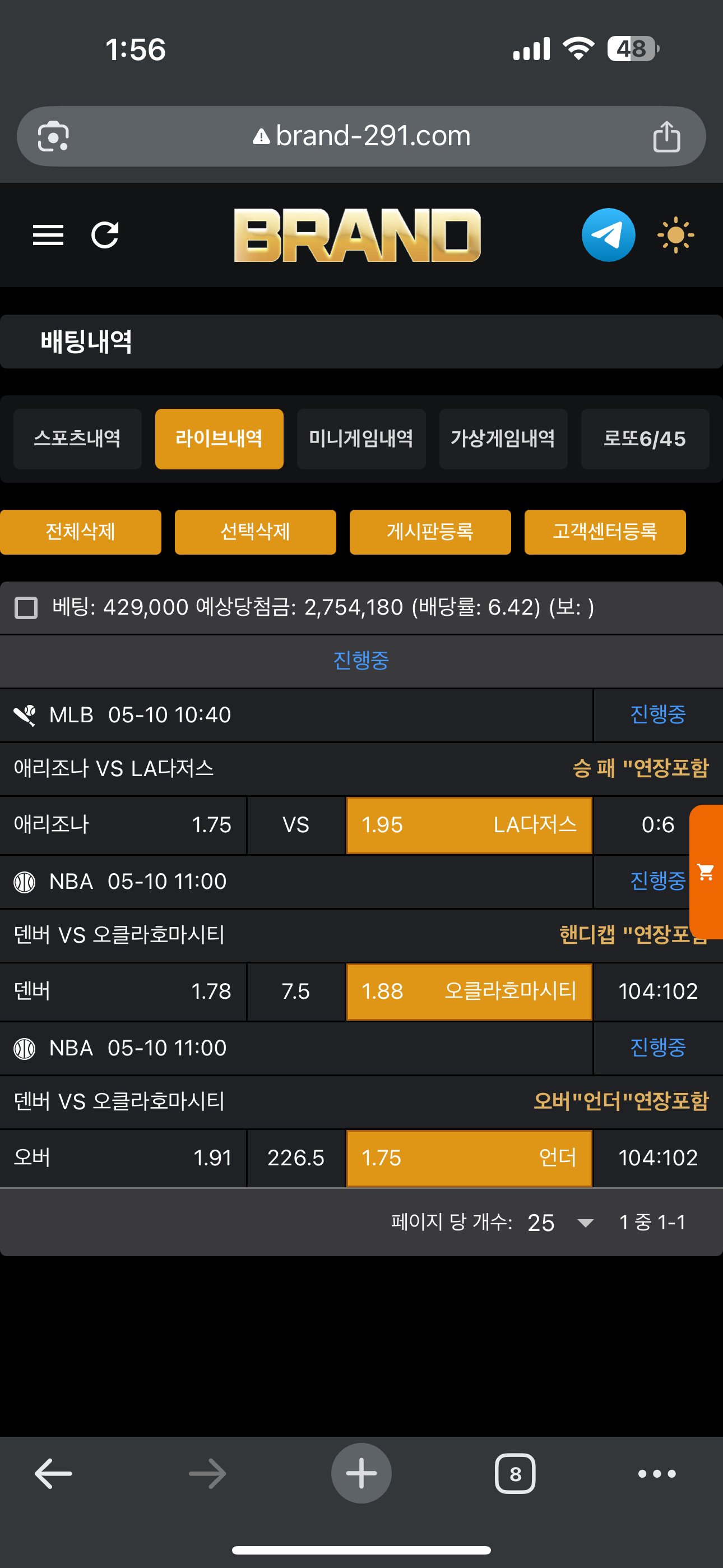Tap the 전체삭제 button
Viewport: 723px width, 1568px height.
[x=80, y=532]
